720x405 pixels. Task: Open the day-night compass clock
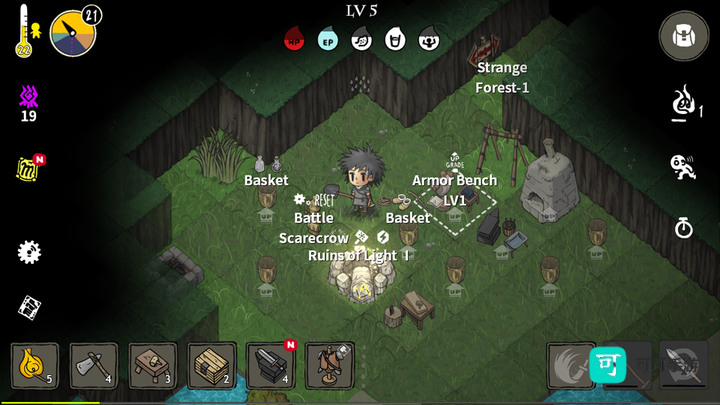click(72, 33)
